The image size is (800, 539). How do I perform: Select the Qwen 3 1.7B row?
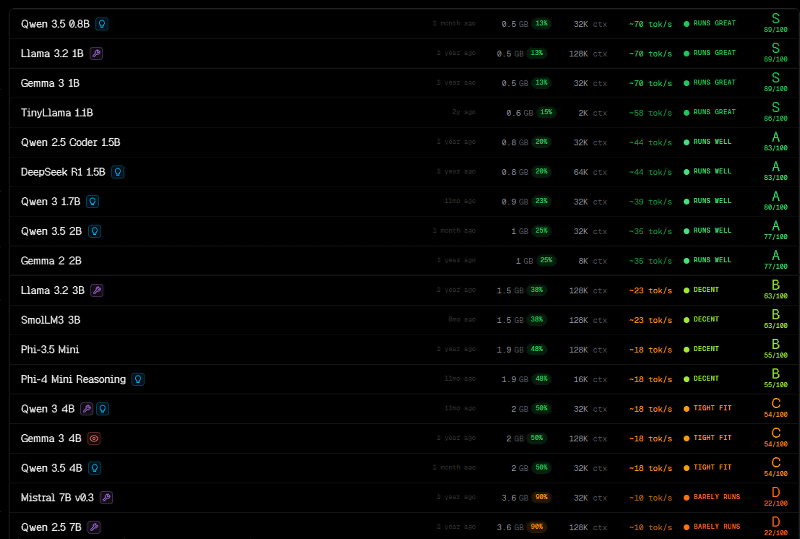click(x=51, y=201)
